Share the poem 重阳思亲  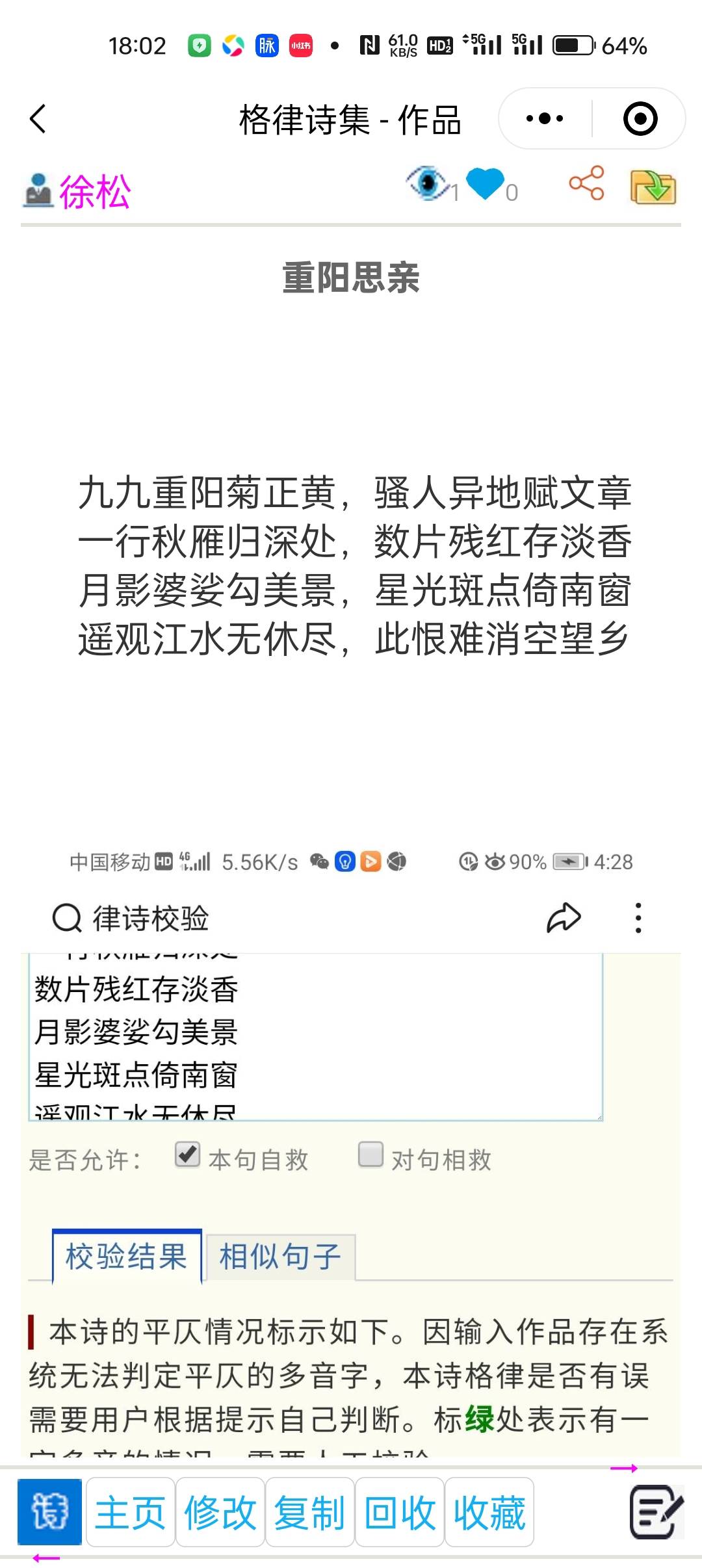click(586, 183)
